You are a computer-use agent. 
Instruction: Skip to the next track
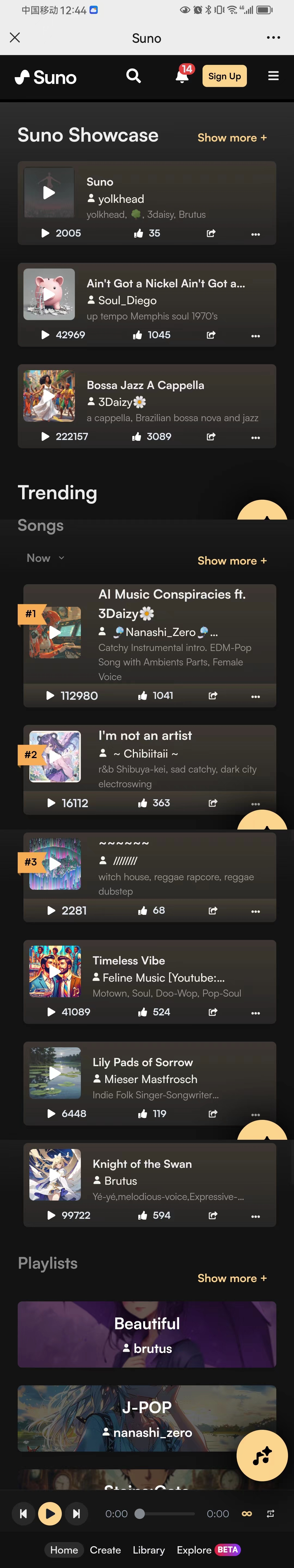point(76,1513)
